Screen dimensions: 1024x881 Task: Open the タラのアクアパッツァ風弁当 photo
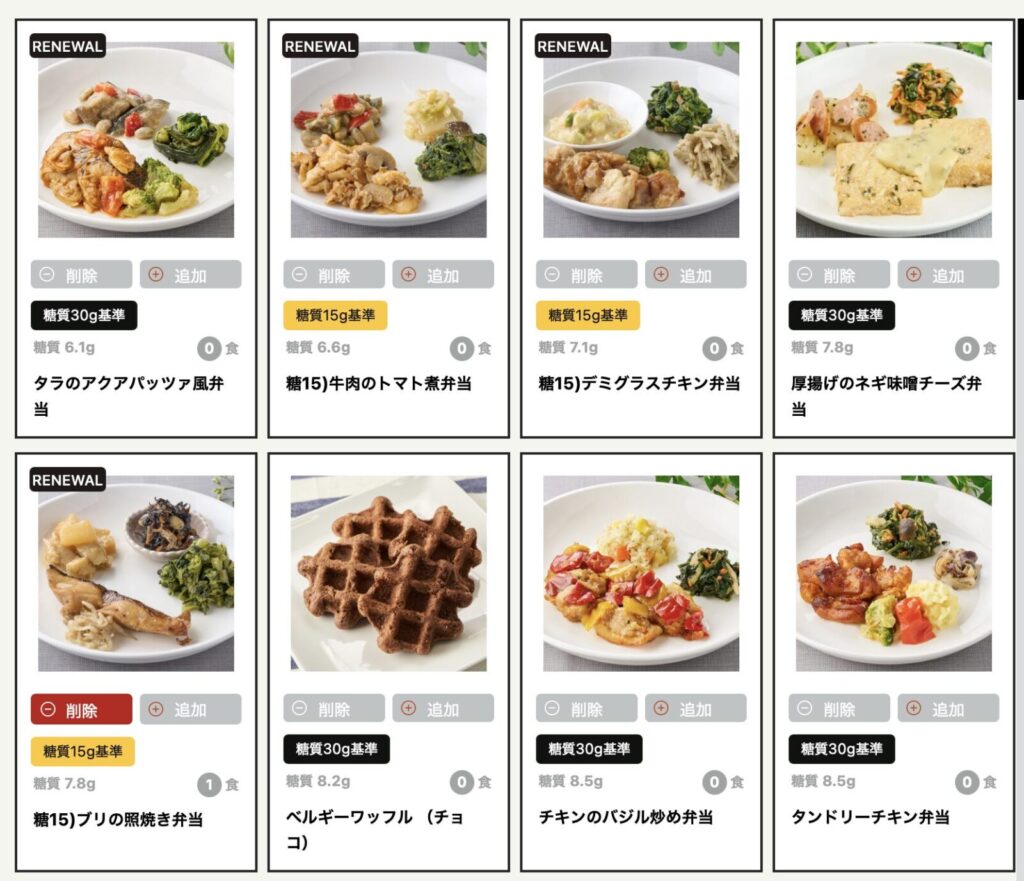(x=136, y=140)
